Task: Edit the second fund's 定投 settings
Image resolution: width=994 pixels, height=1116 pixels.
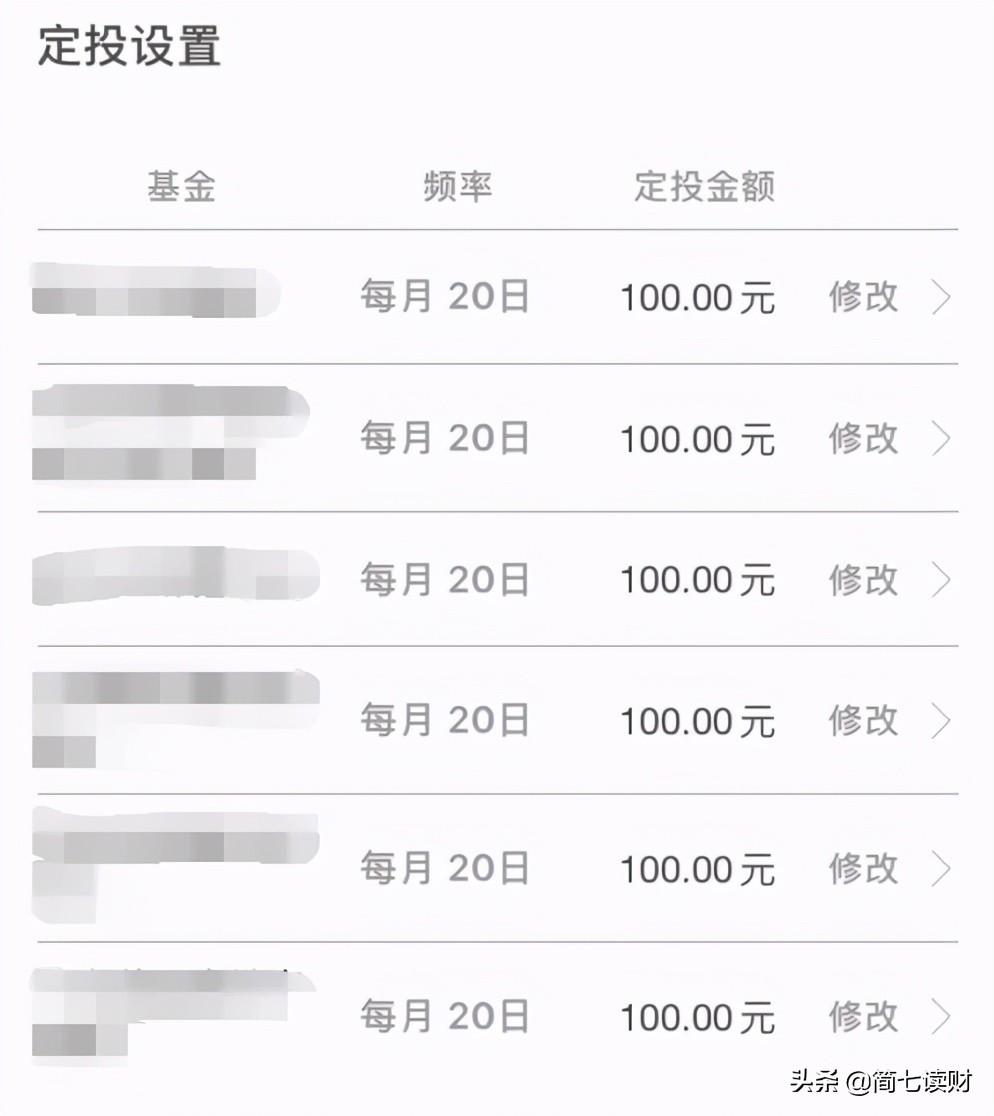Action: 864,439
